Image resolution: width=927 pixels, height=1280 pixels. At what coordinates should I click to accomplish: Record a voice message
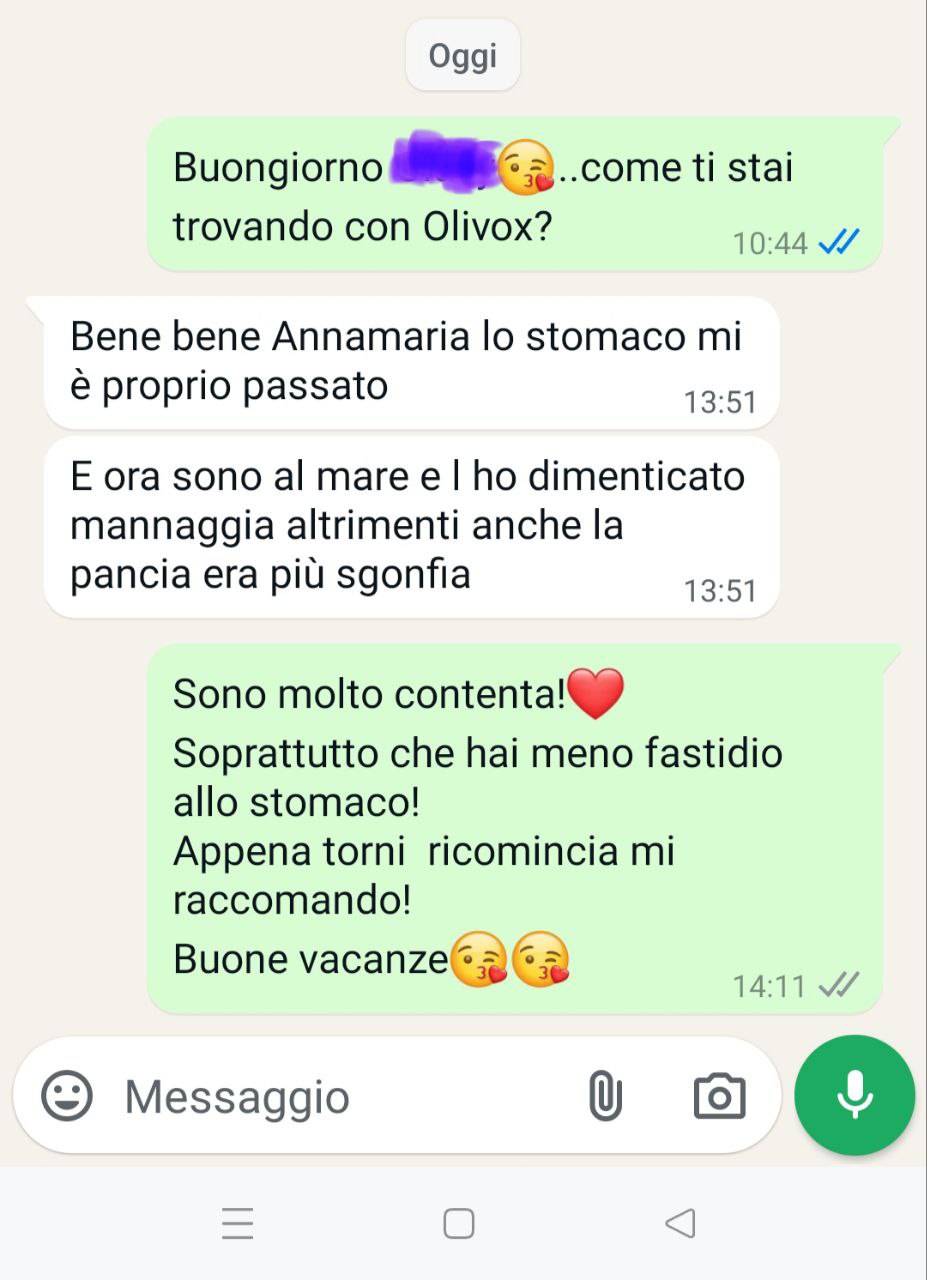point(854,1095)
